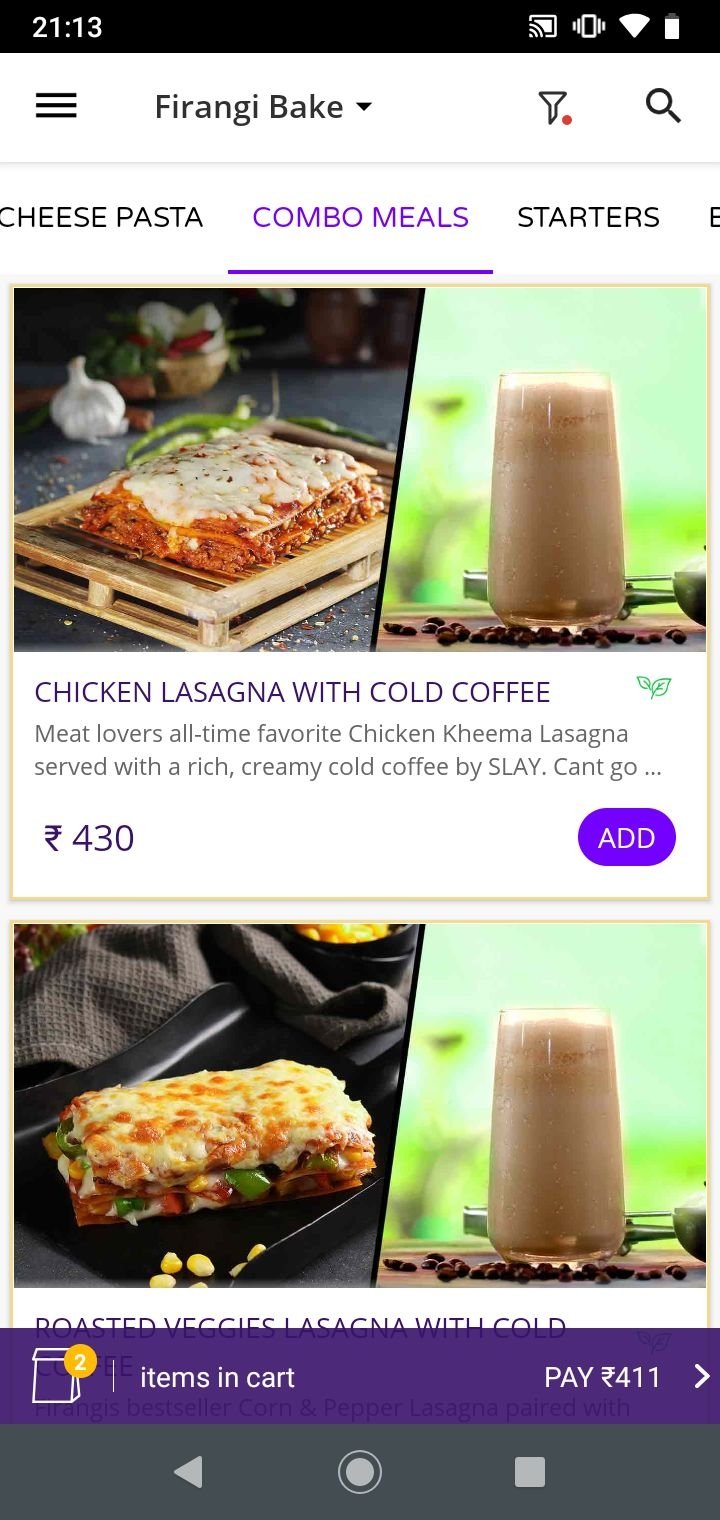This screenshot has width=720, height=1520.
Task: Search the menu items
Action: (662, 105)
